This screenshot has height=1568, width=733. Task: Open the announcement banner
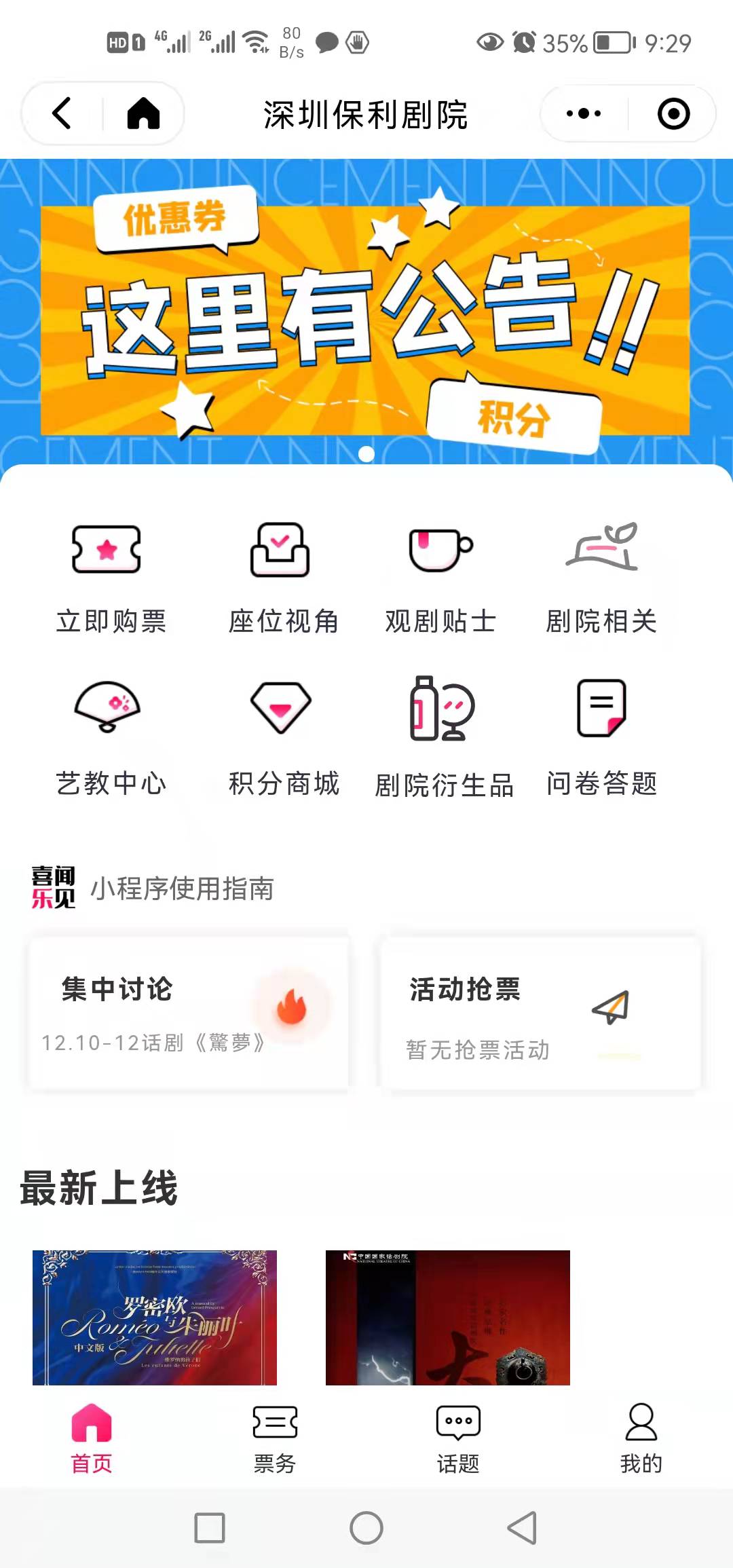click(365, 319)
